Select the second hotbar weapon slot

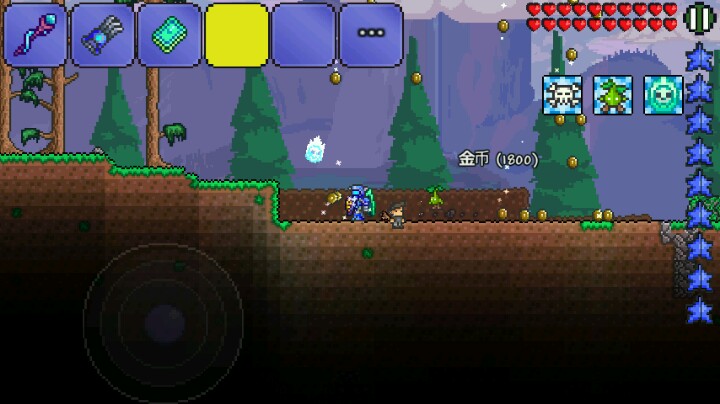(x=103, y=33)
